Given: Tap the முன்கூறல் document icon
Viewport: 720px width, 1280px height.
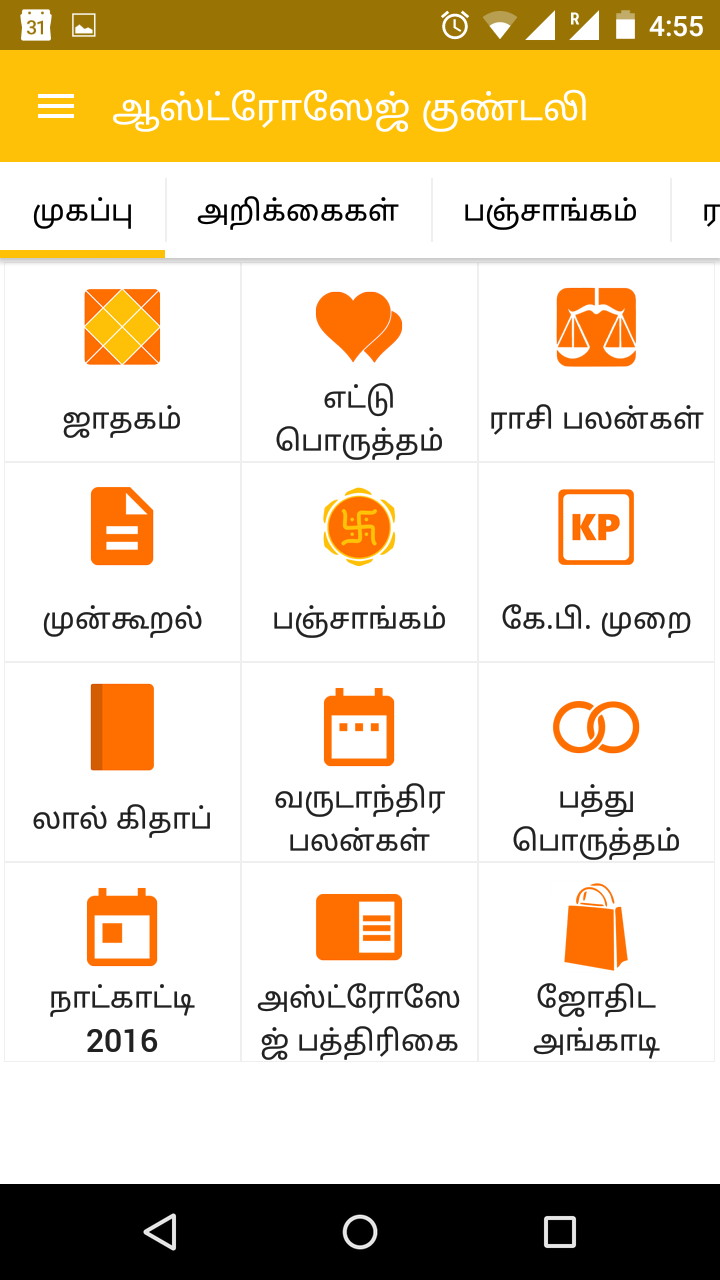Looking at the screenshot, I should pyautogui.click(x=121, y=525).
